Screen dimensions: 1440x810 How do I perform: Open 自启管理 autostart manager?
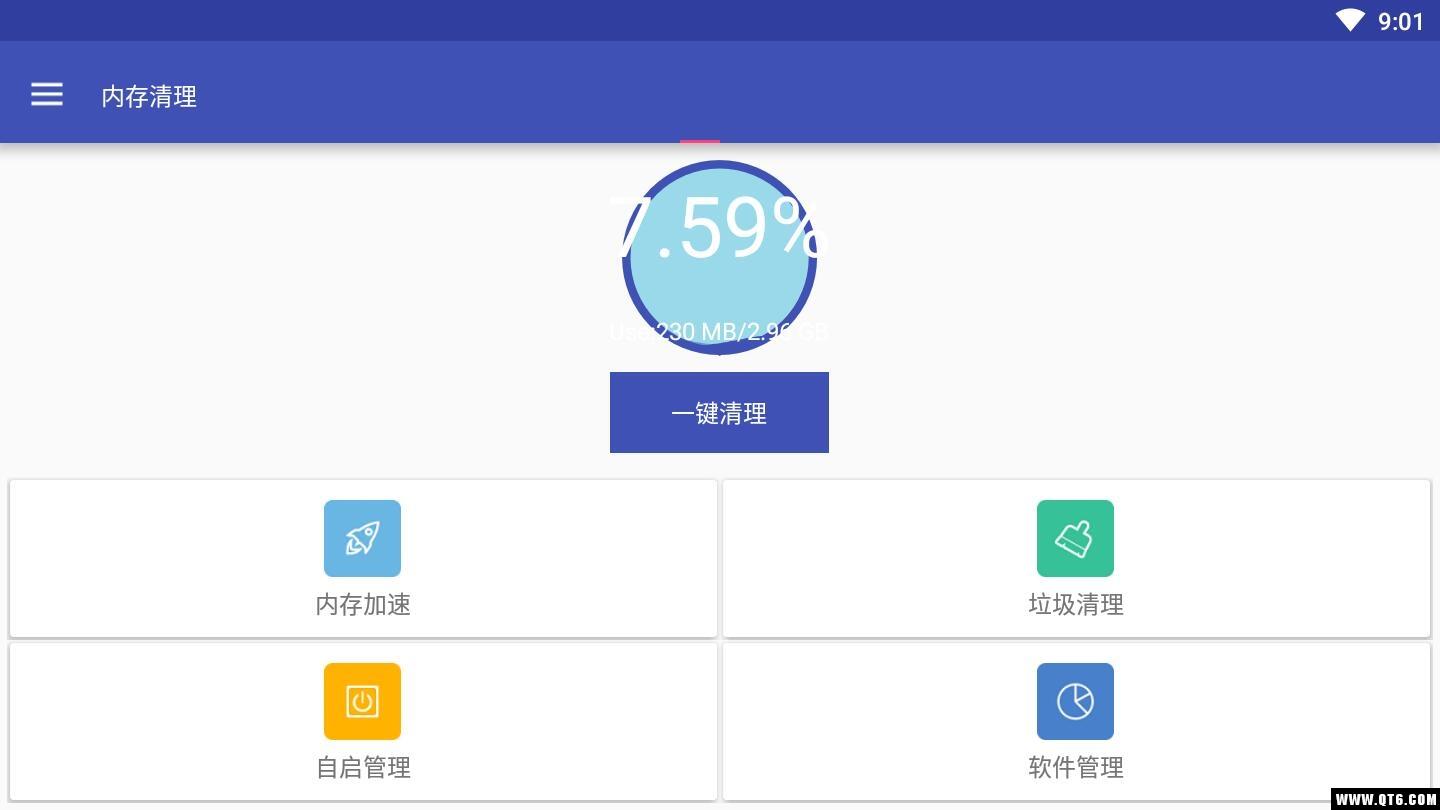pyautogui.click(x=363, y=721)
